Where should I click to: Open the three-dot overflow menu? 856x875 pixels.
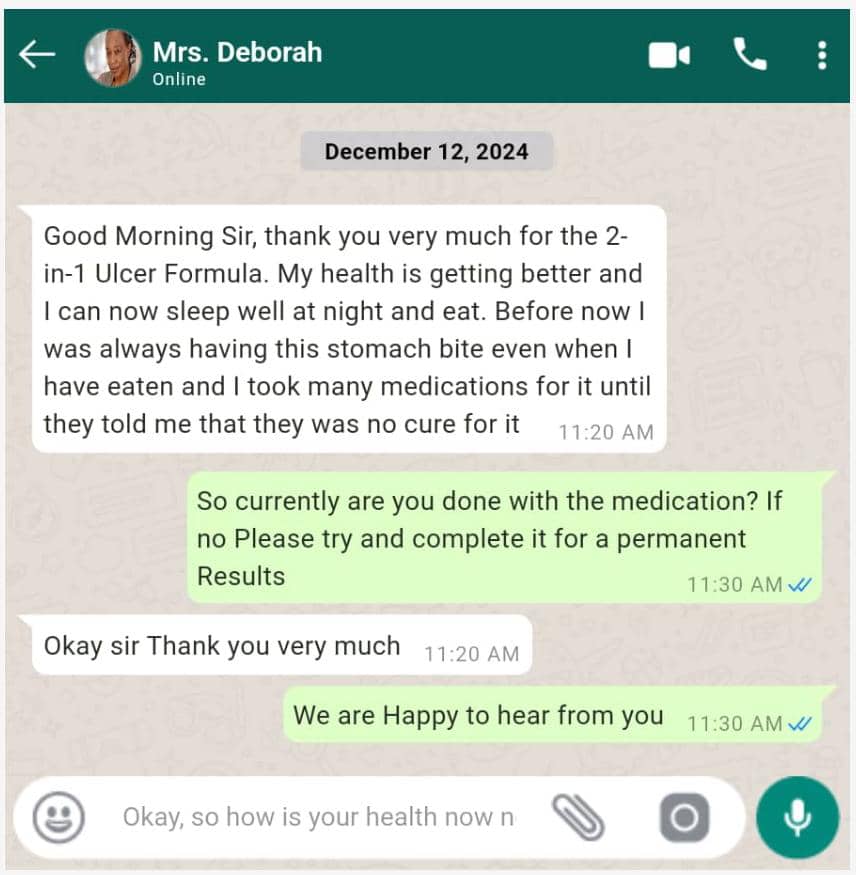(x=822, y=55)
